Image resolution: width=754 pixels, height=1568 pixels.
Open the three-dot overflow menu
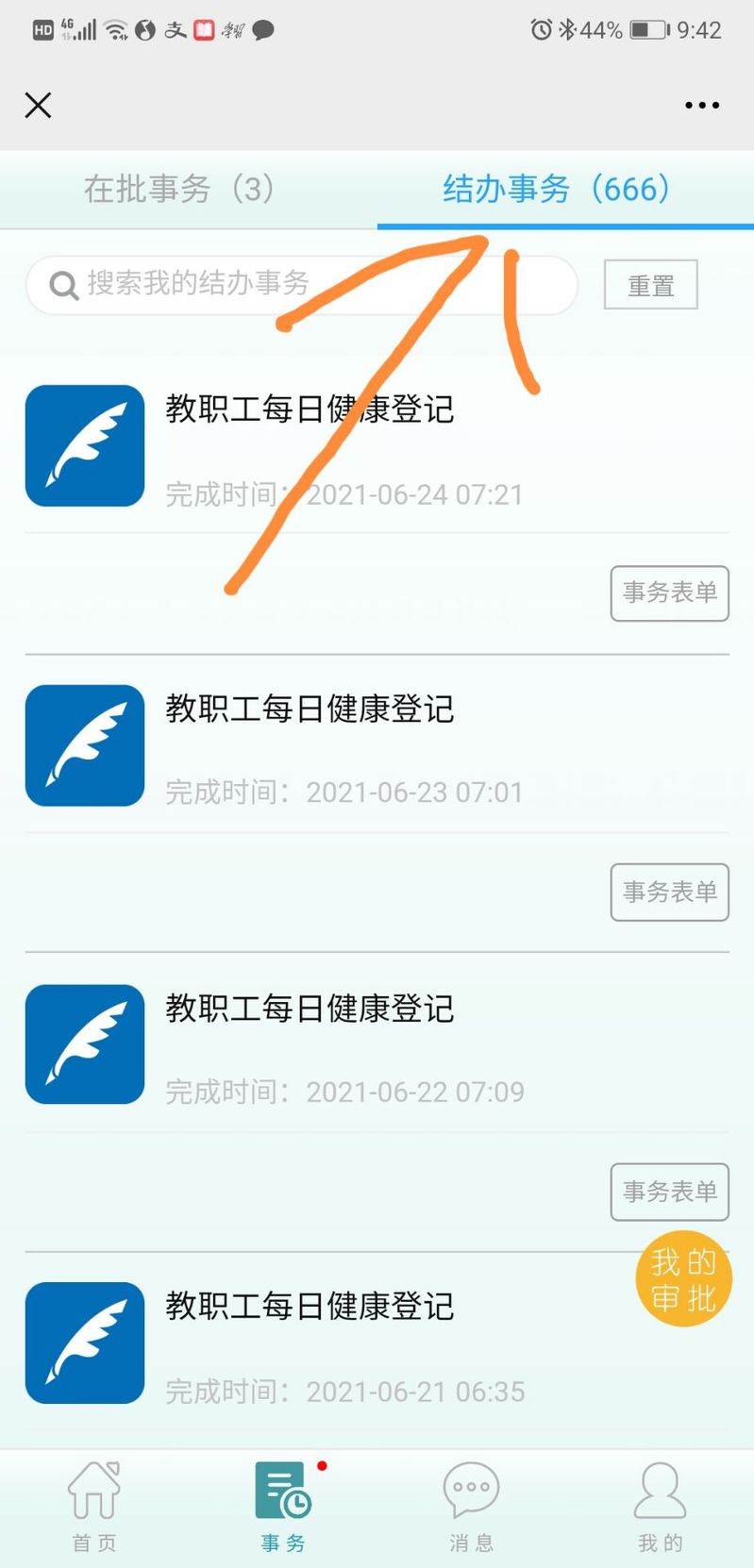[x=702, y=106]
